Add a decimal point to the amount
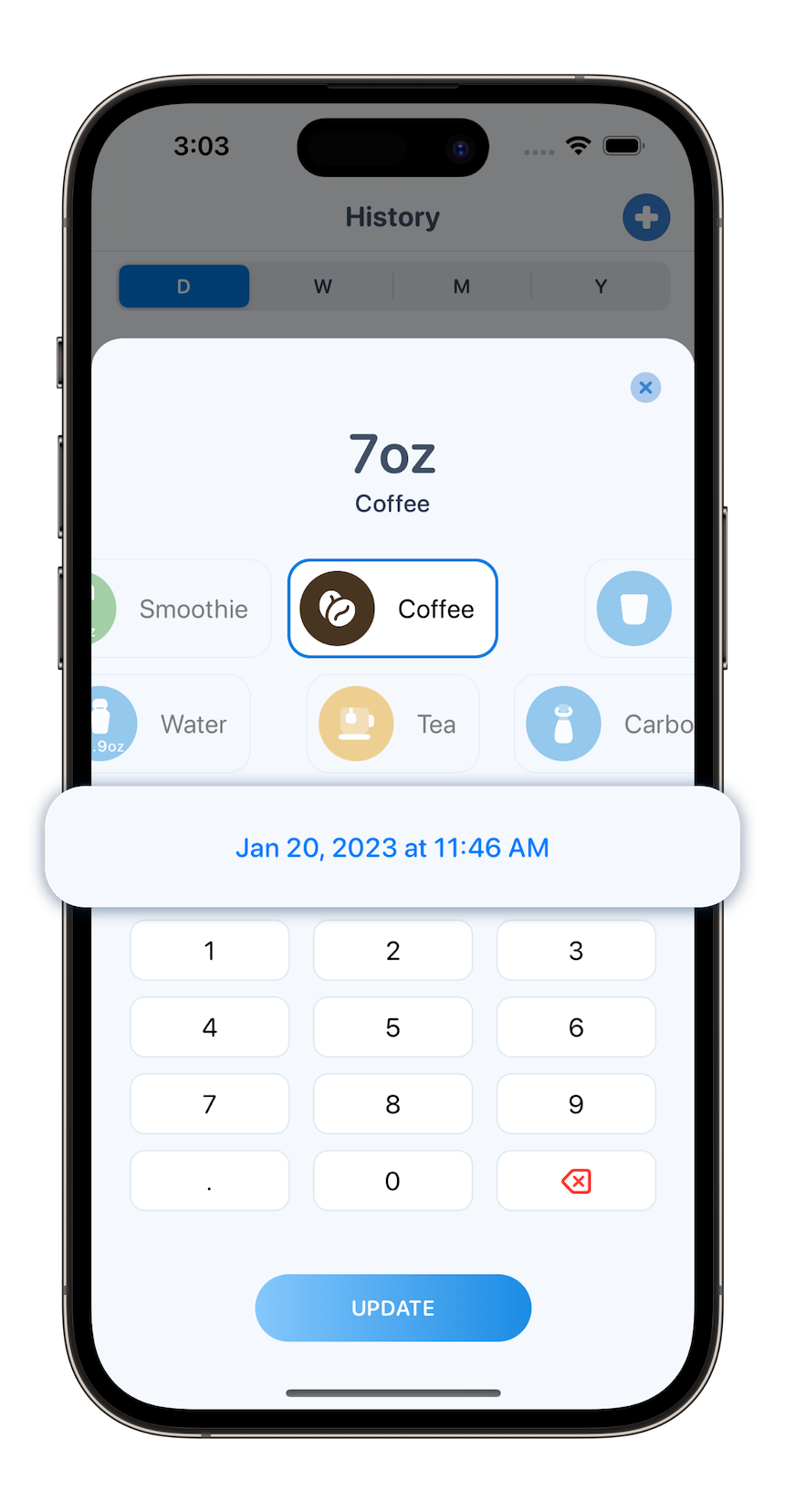This screenshot has height=1512, width=785. 210,1181
